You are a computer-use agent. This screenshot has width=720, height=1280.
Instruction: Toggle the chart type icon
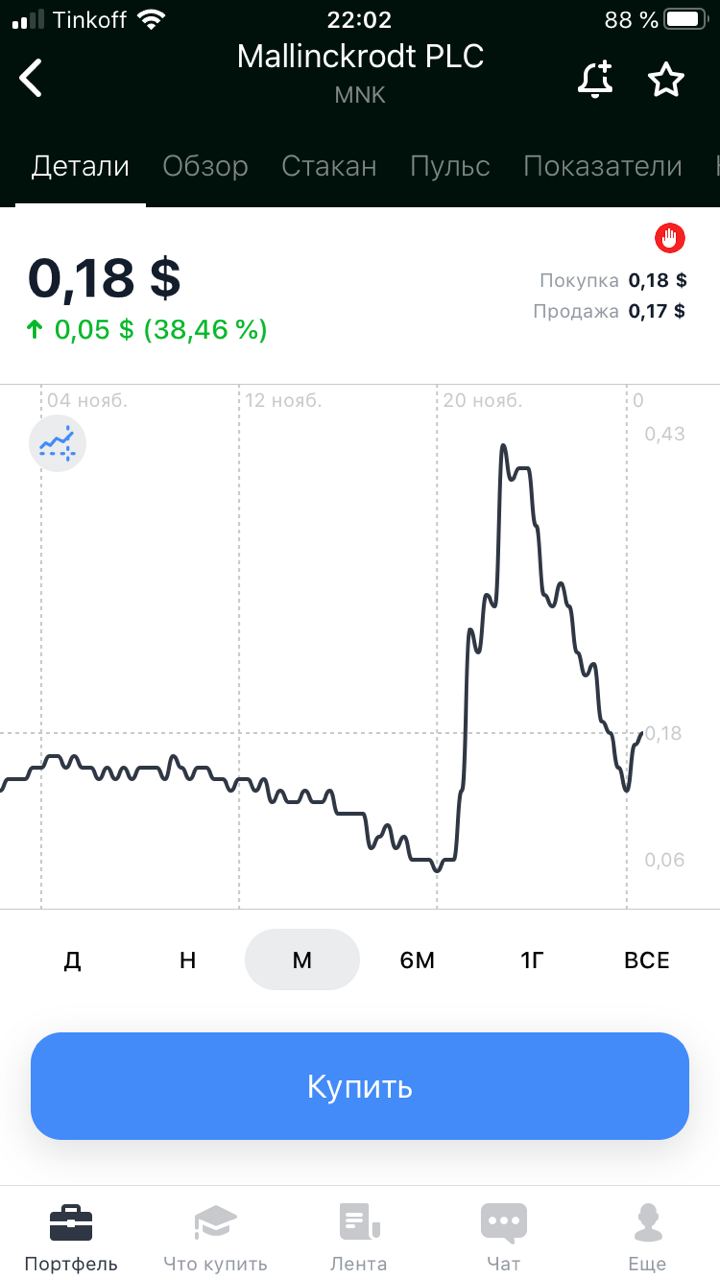tap(58, 443)
